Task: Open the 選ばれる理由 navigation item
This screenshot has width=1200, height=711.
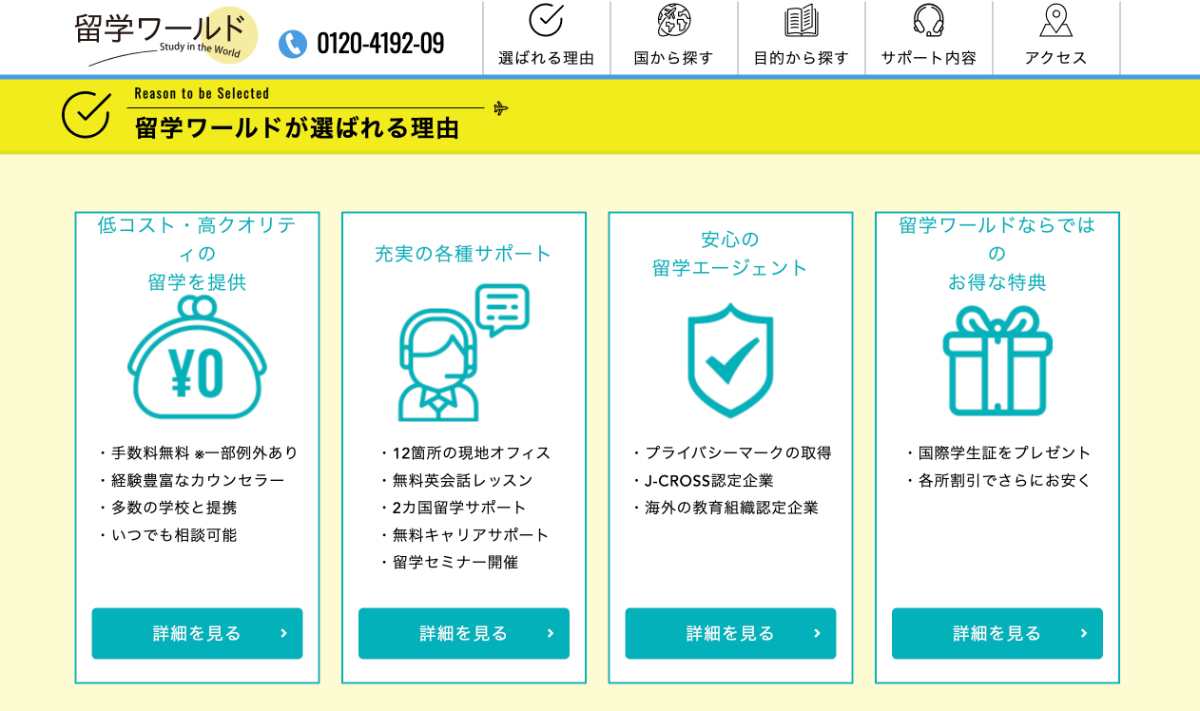Action: 546,37
